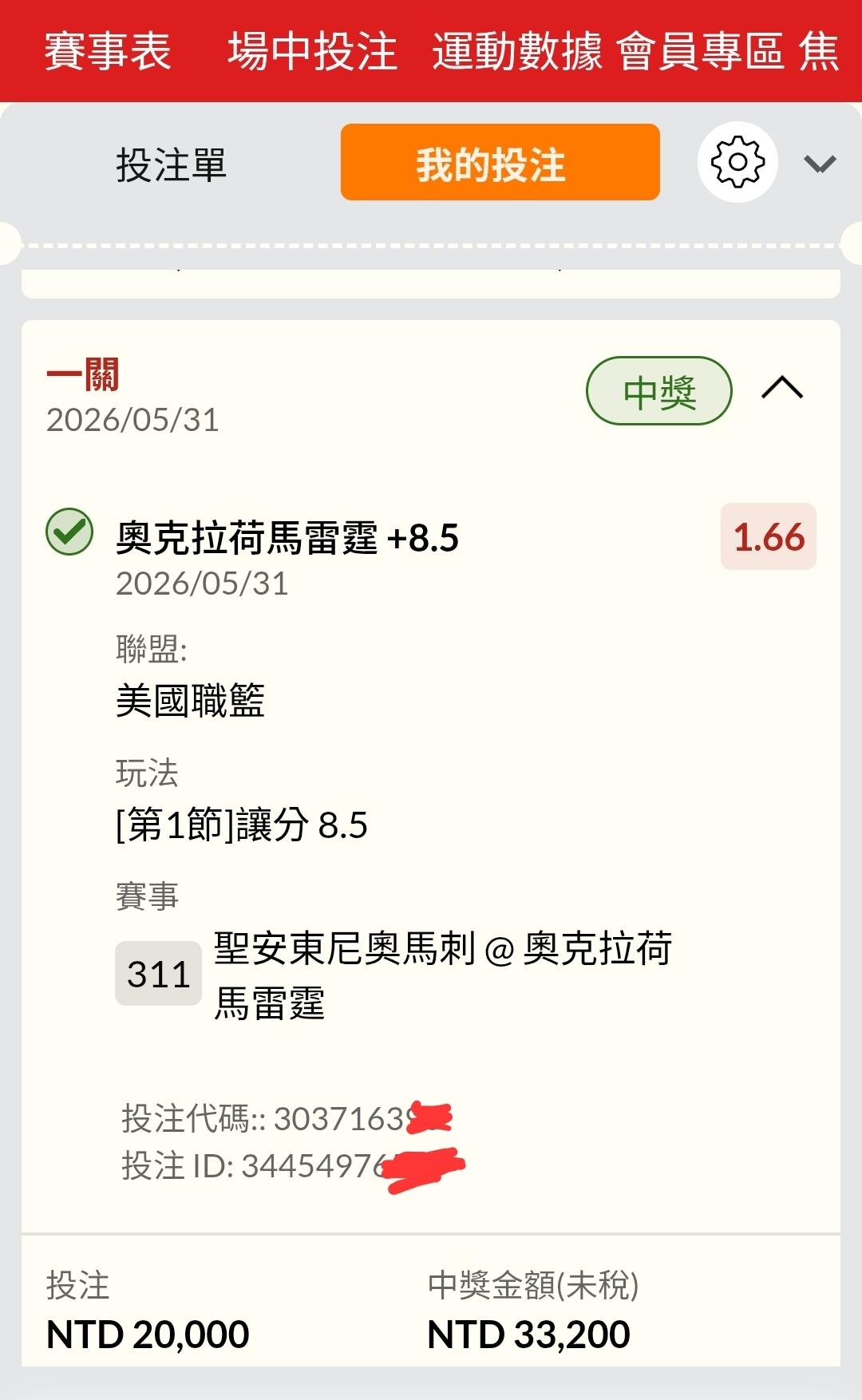Collapse the bet slip panel with down chevron

[820, 164]
